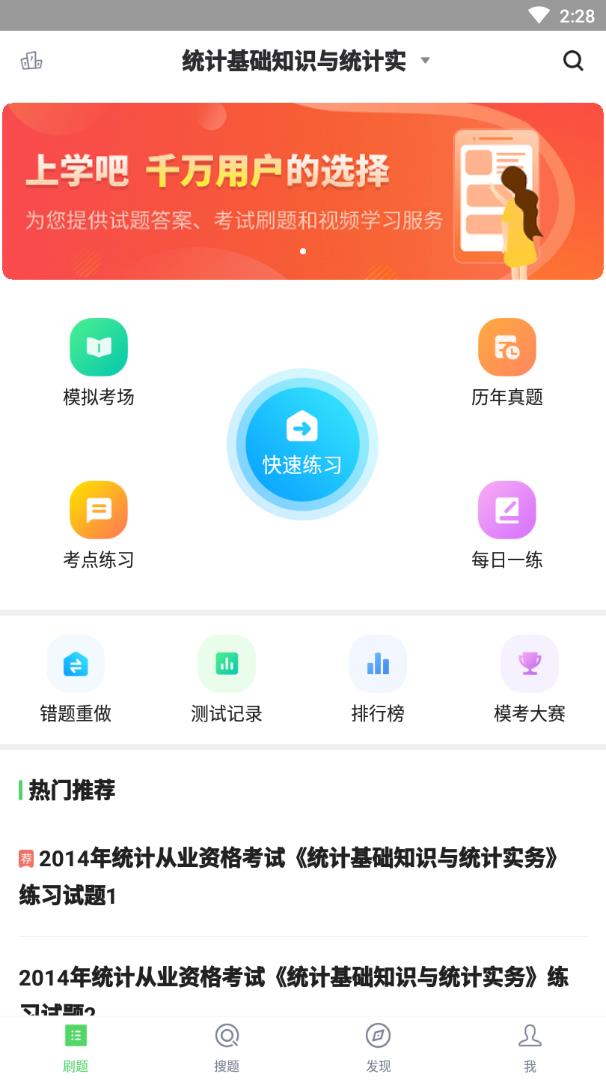Switch to the 搜题 tab
The height and width of the screenshot is (1080, 606).
coord(227,1046)
